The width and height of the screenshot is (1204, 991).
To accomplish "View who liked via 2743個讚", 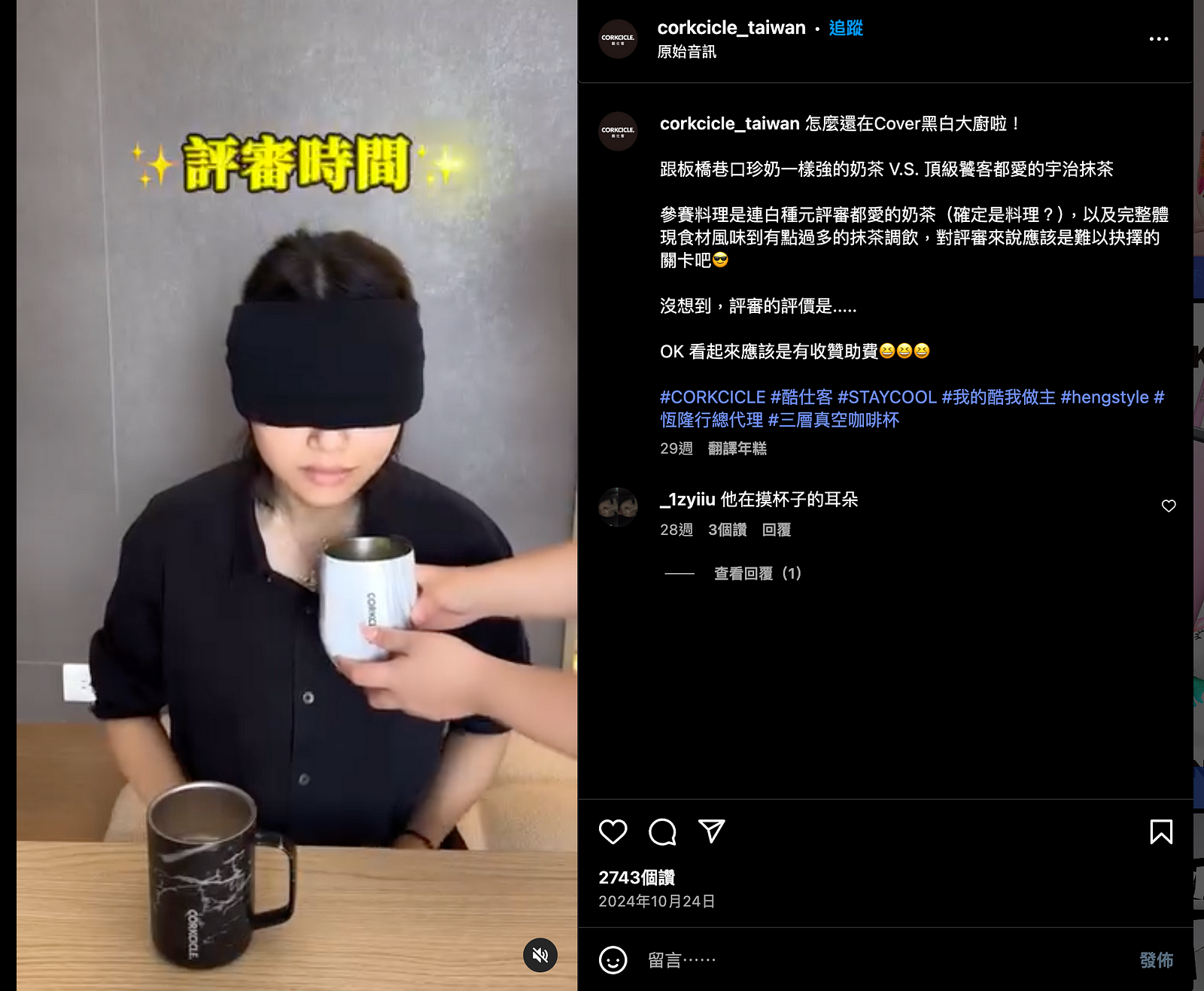I will click(x=636, y=877).
